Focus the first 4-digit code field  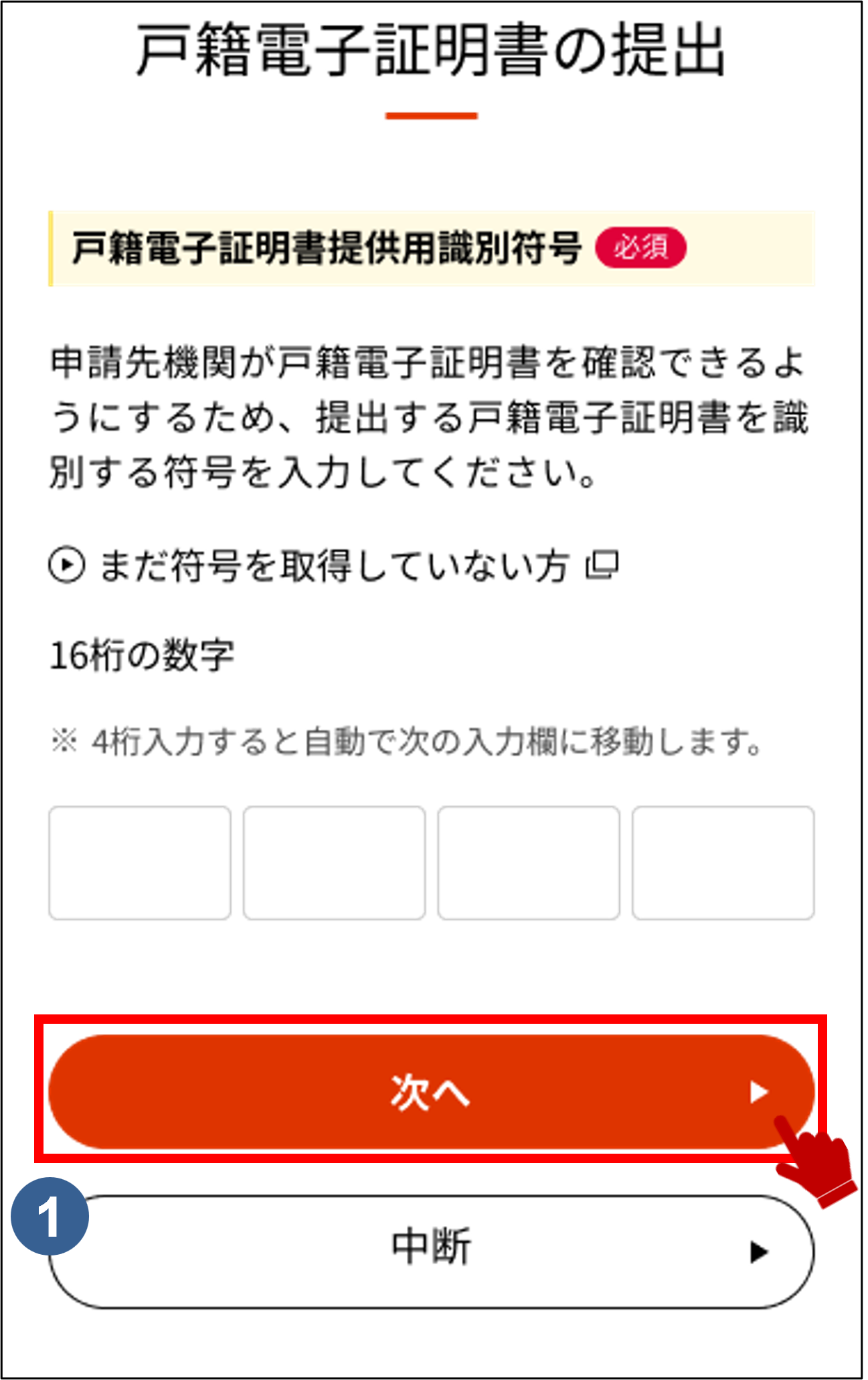pyautogui.click(x=140, y=863)
